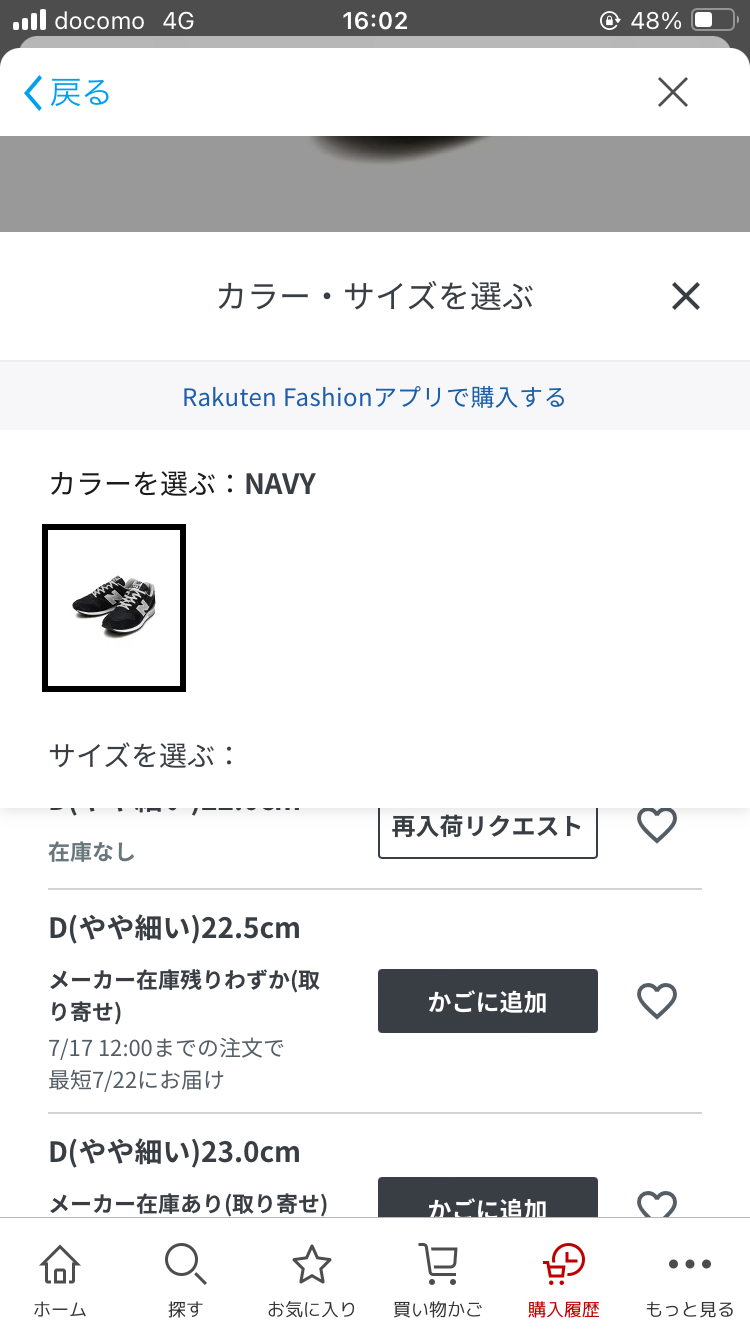
Task: Go back with the 戻る button
Action: (x=66, y=93)
